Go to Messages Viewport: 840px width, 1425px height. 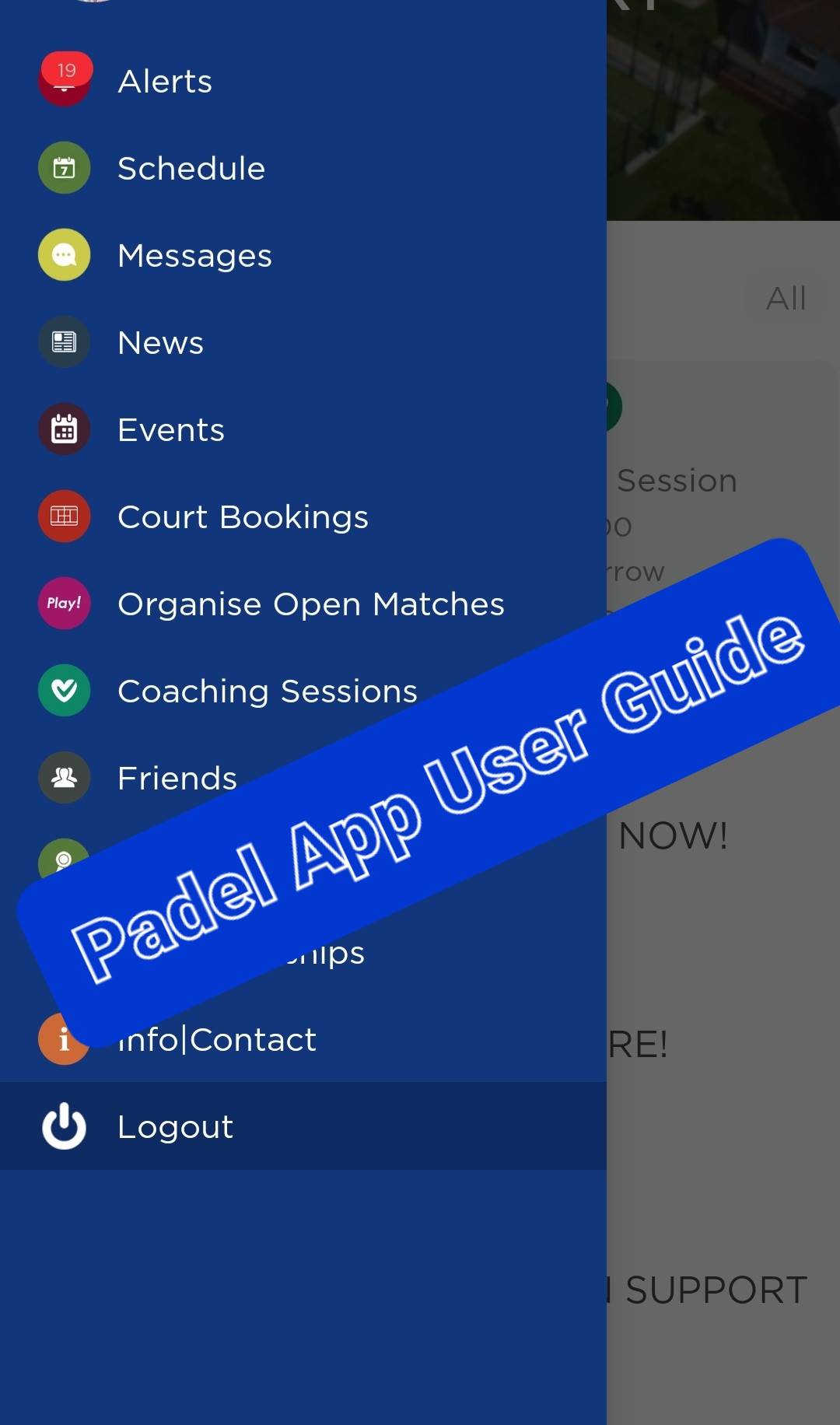194,256
